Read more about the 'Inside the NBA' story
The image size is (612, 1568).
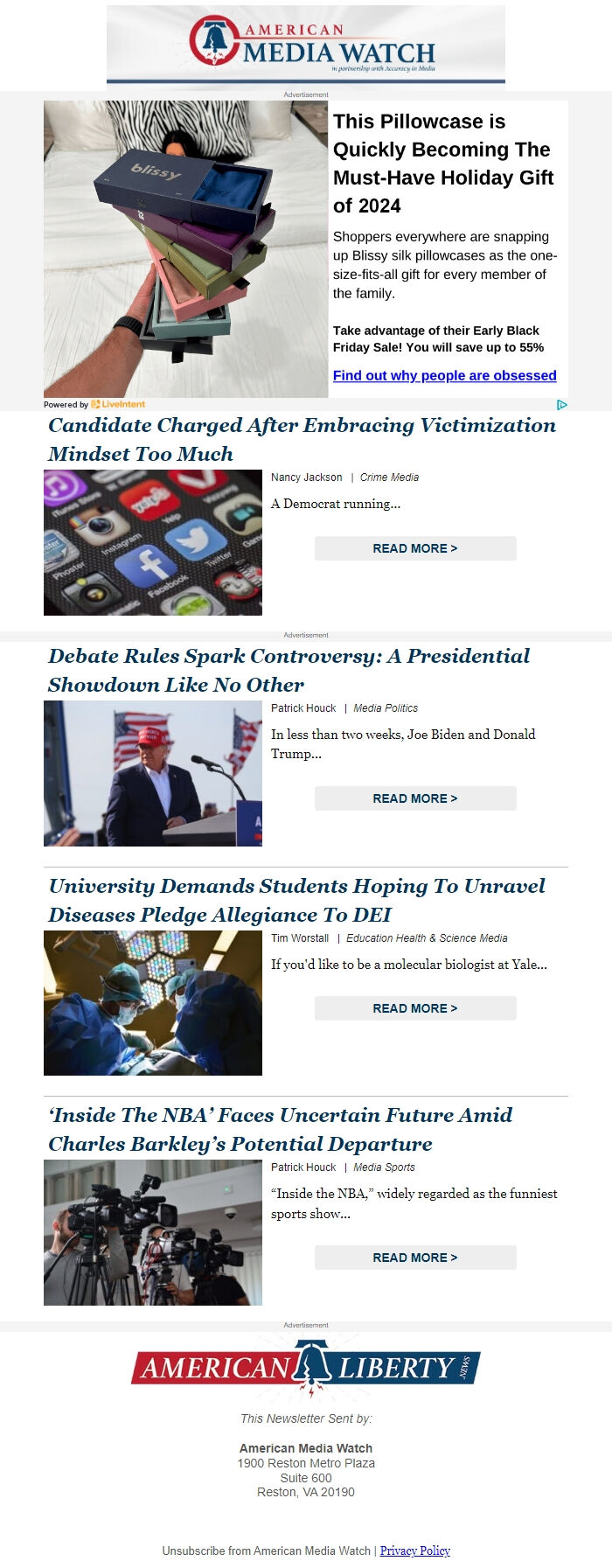(x=415, y=1258)
